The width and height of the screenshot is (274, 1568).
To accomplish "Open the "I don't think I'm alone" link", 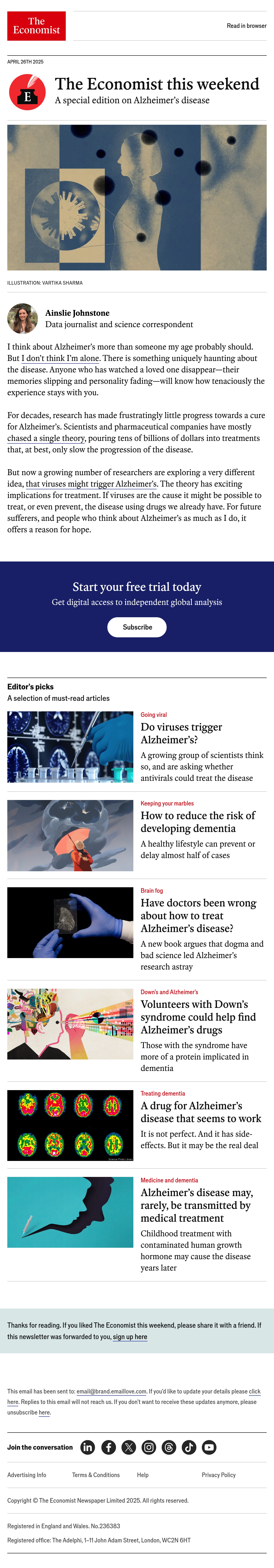I will point(60,358).
